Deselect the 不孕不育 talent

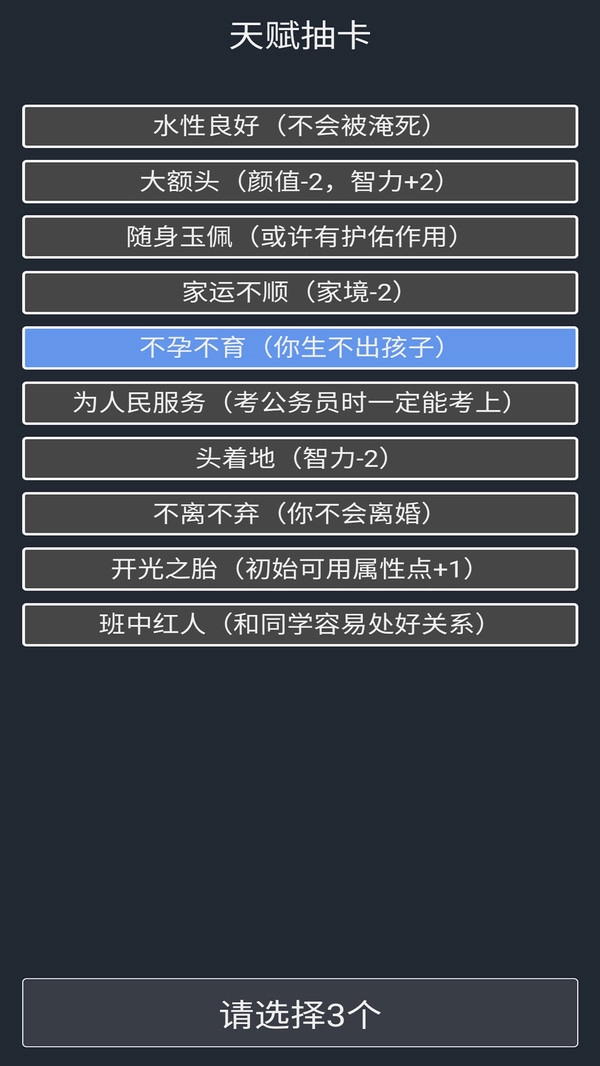coord(300,348)
